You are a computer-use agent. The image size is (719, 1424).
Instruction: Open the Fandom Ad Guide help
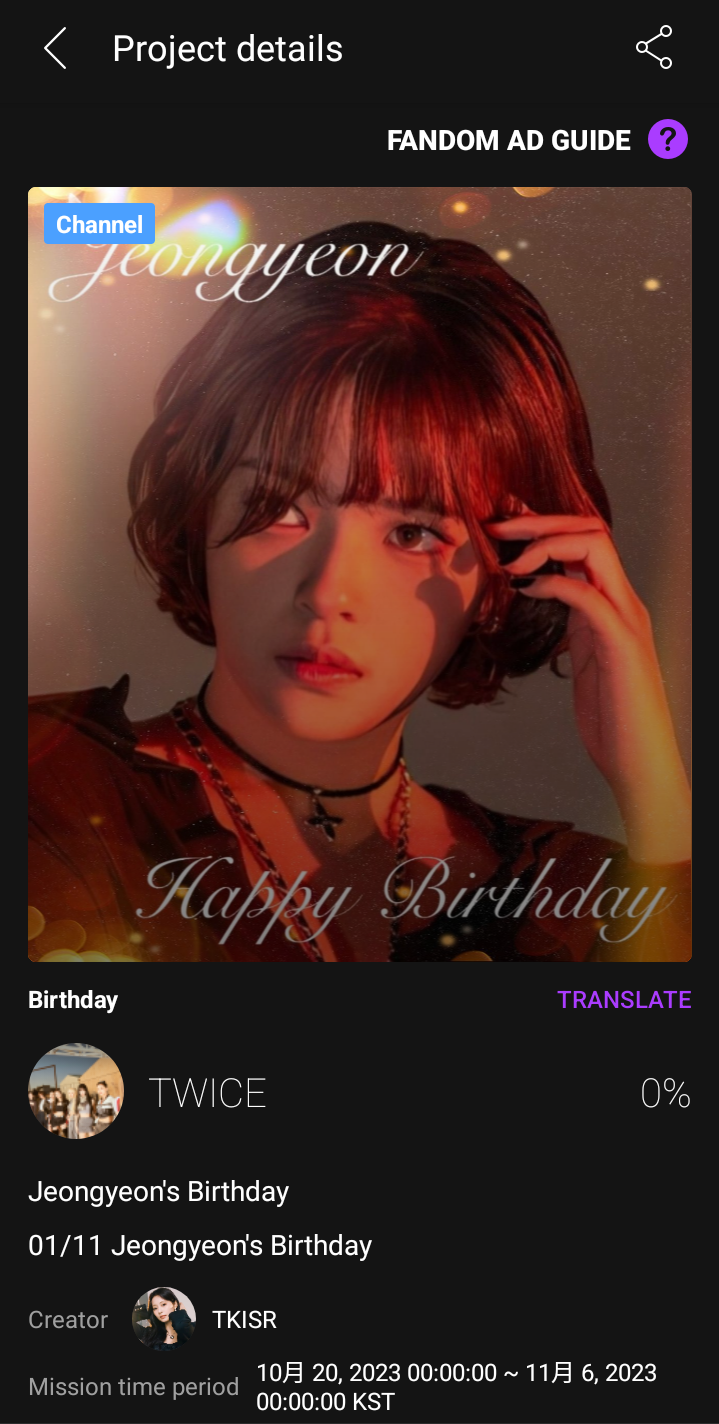667,140
